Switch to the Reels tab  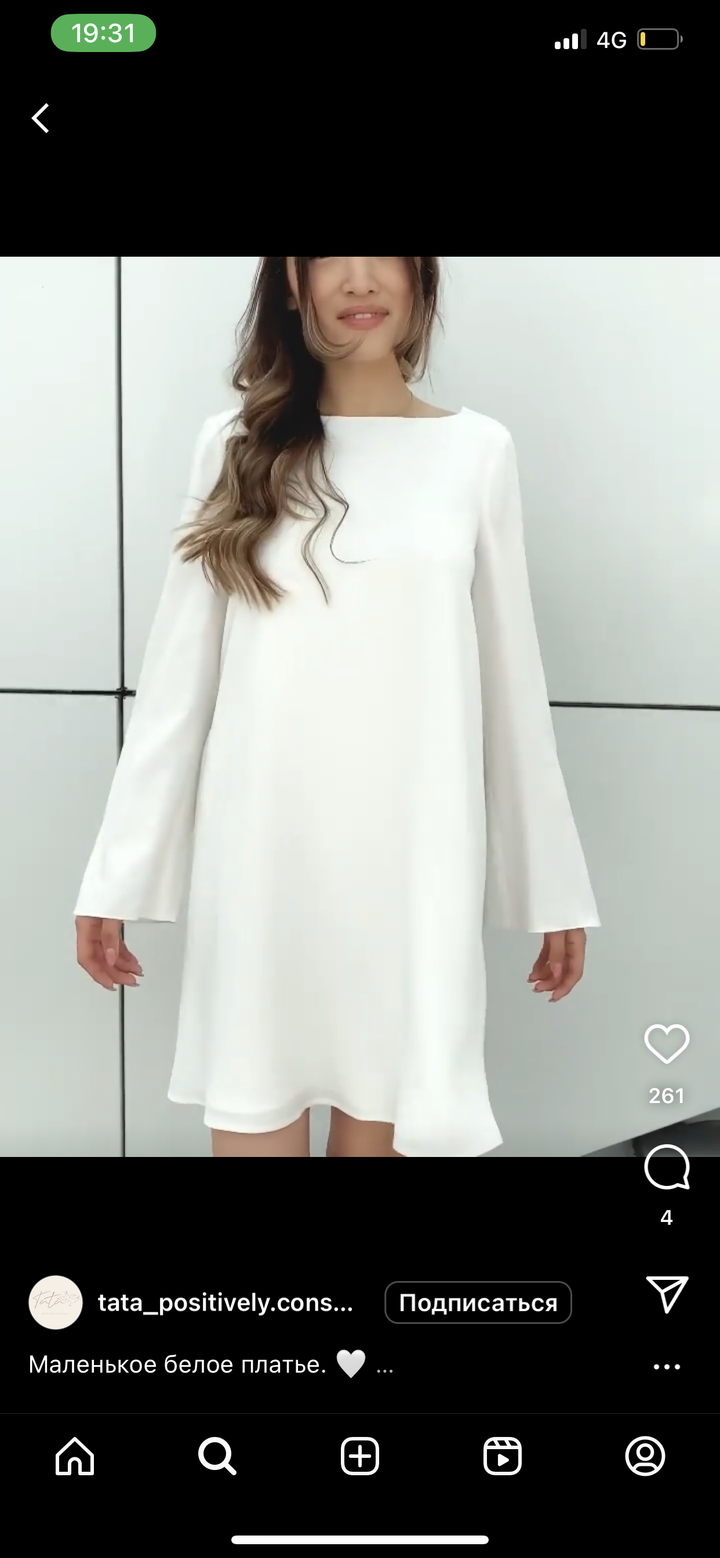point(502,1456)
